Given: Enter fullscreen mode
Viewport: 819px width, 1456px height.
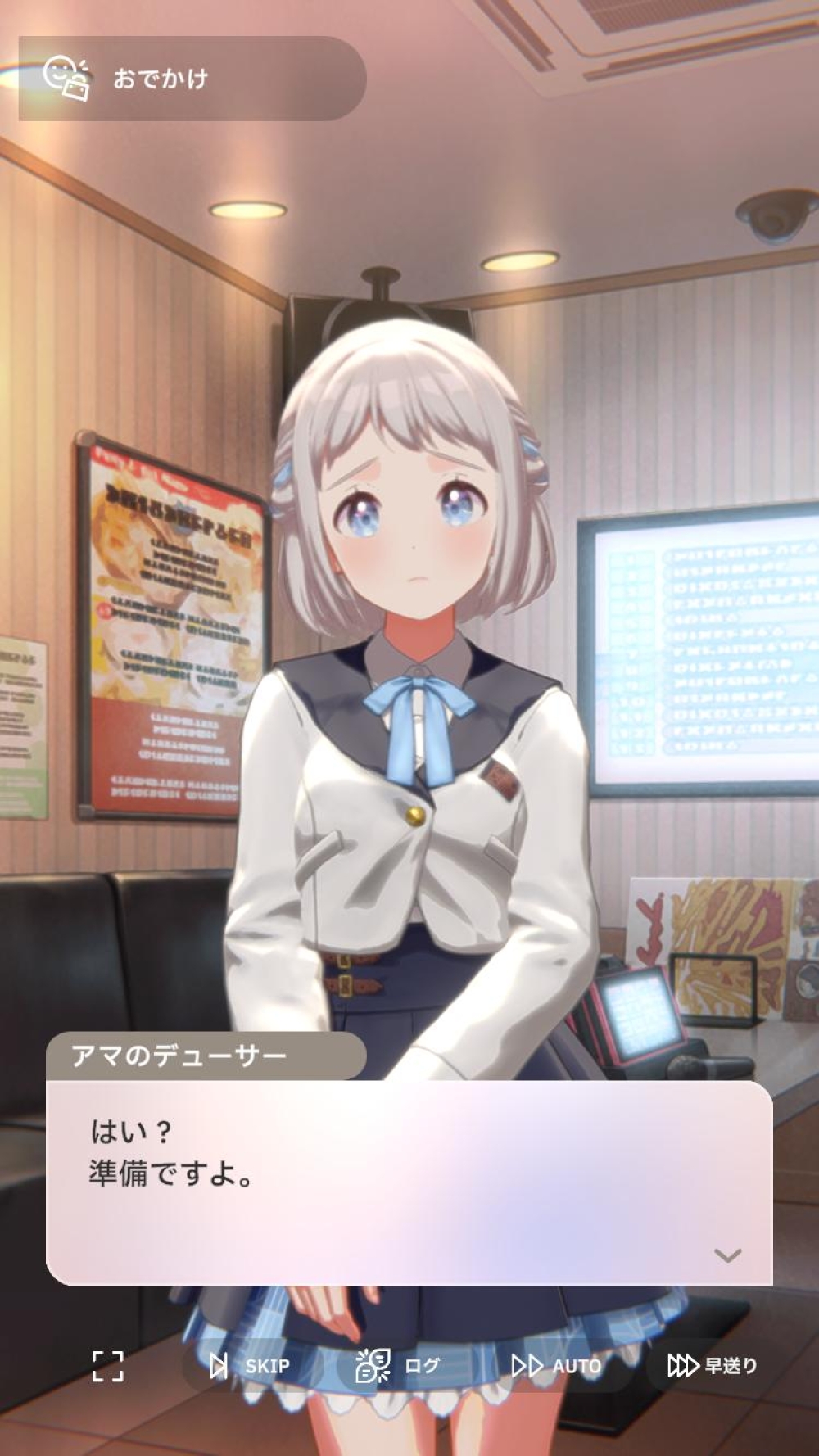Looking at the screenshot, I should point(107,1366).
